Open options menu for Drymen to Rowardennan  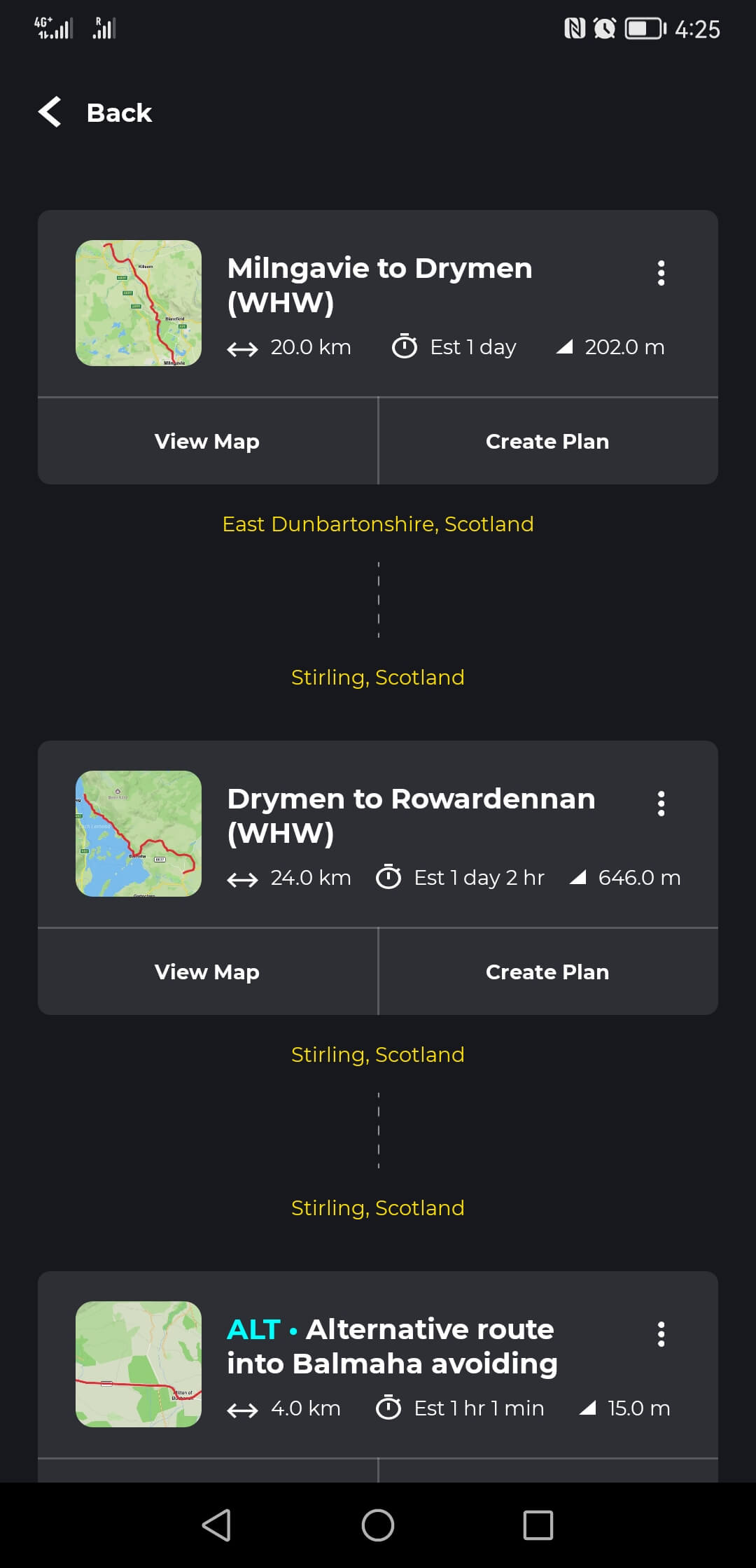661,804
